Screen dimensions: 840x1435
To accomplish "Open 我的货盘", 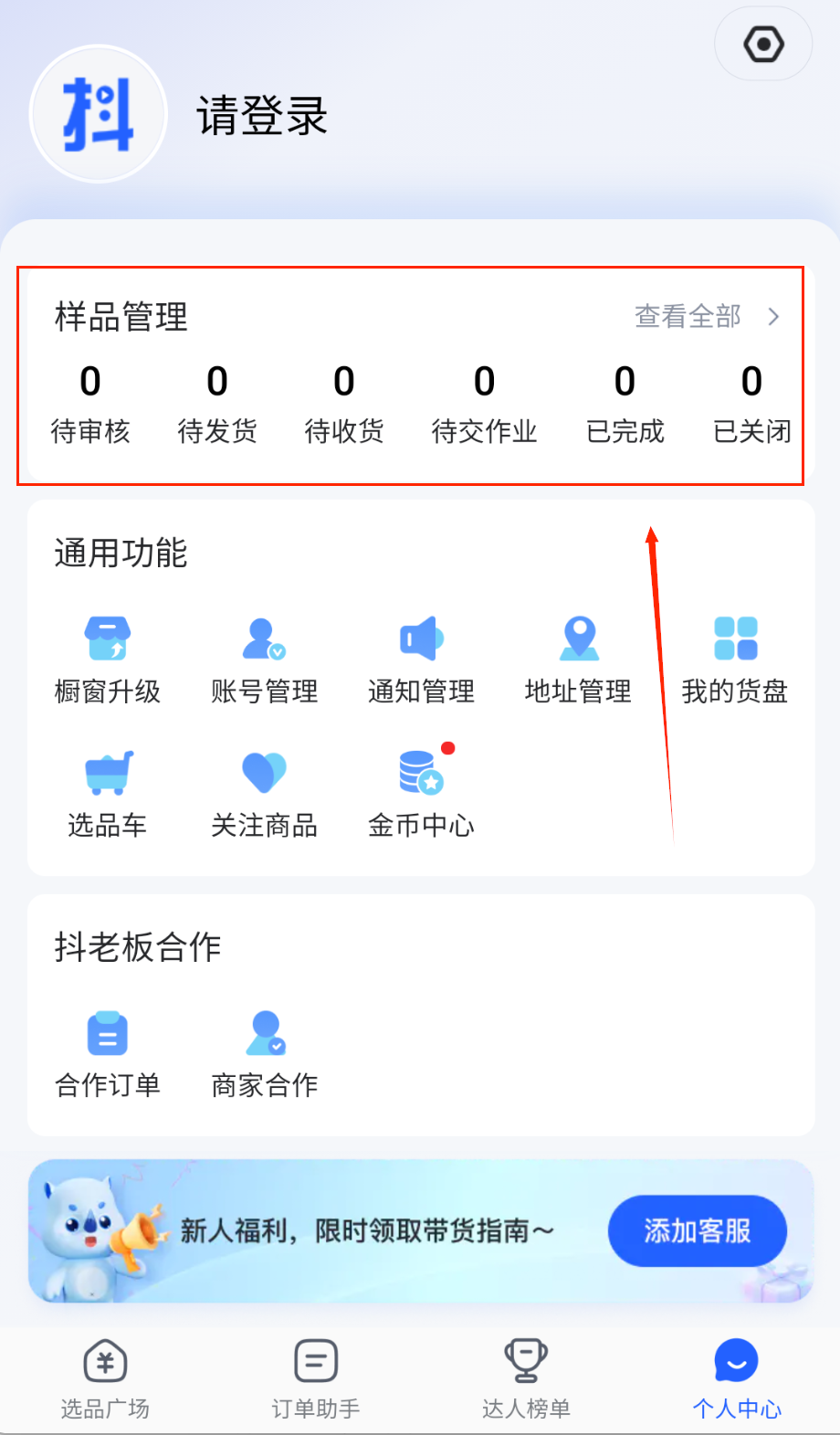I will coord(735,659).
